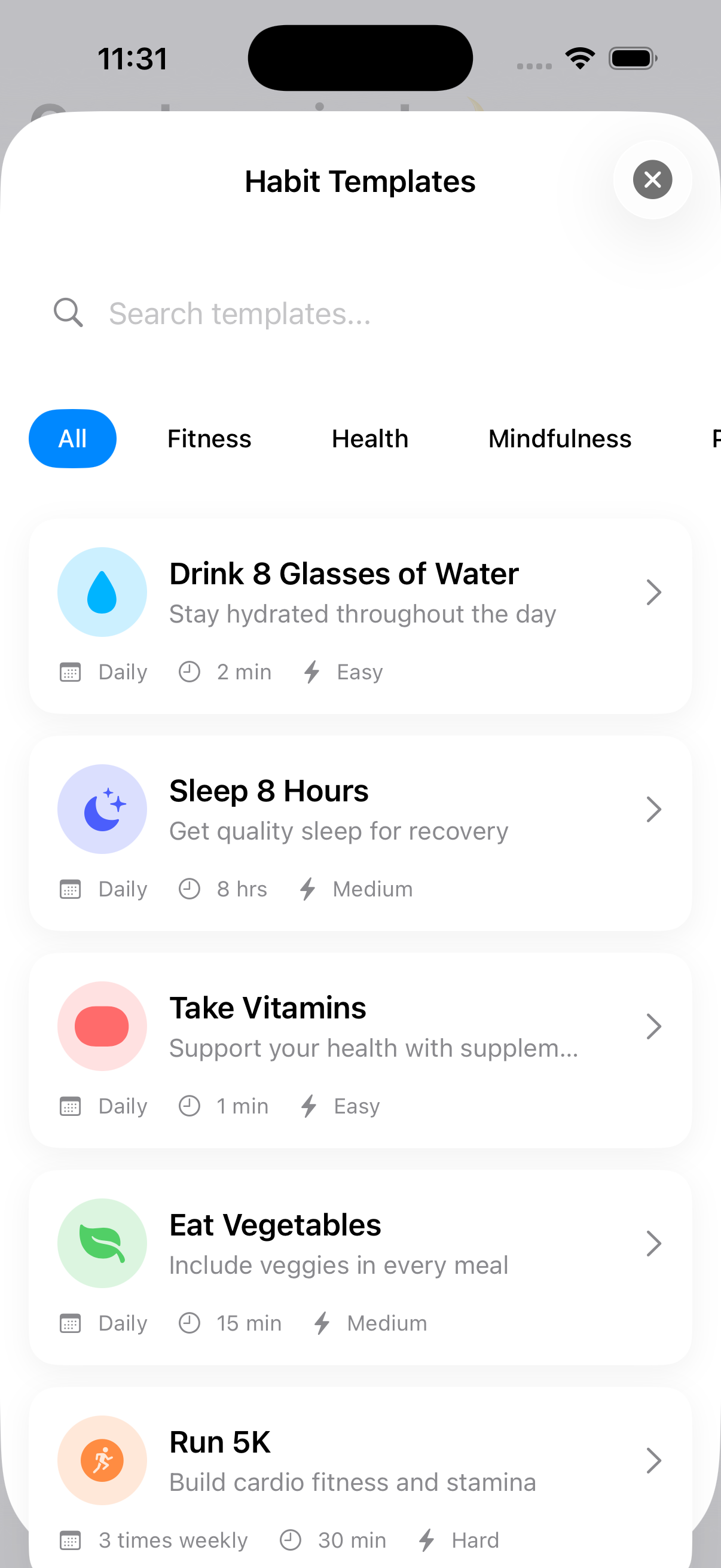Close the Habit Templates sheet
Viewport: 721px width, 1568px height.
point(652,180)
